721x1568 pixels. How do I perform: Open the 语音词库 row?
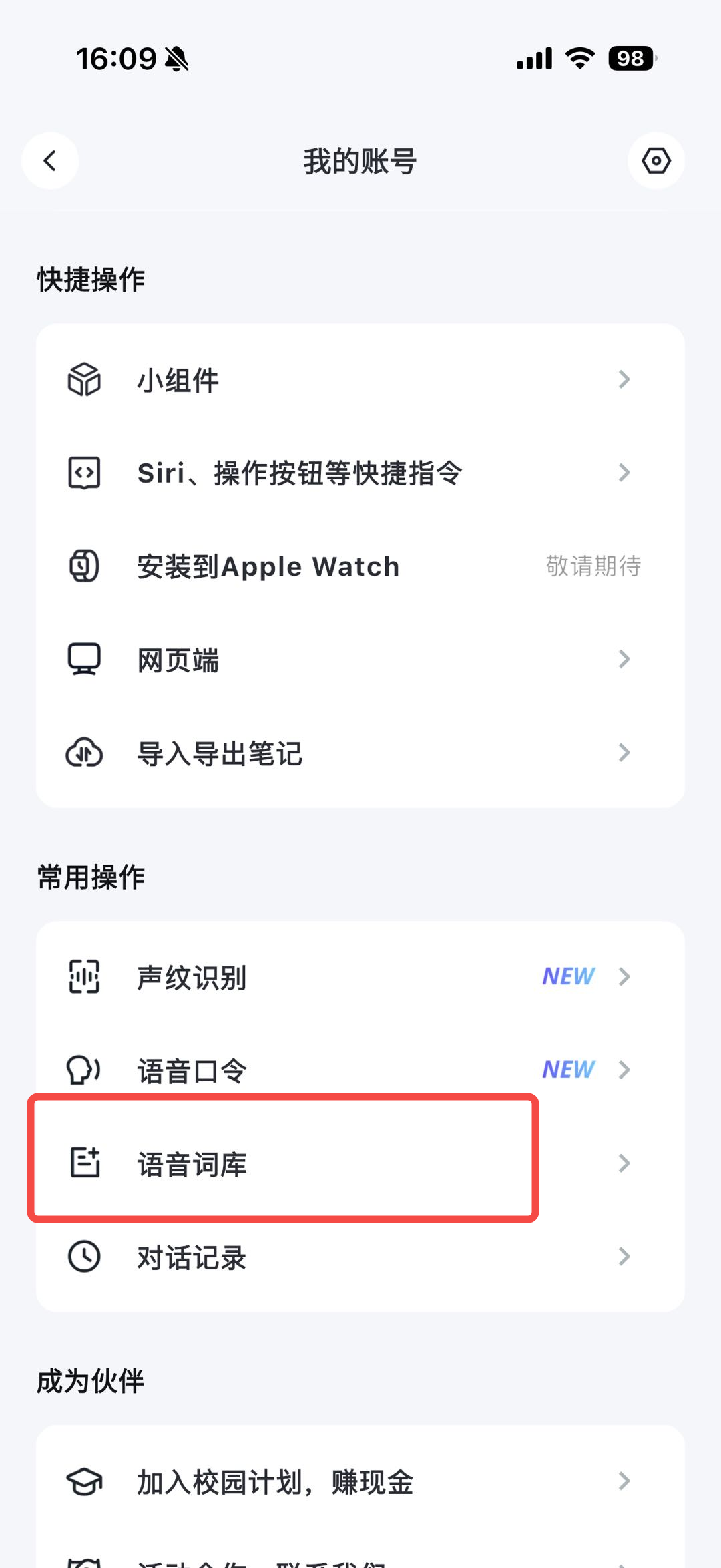(x=360, y=1163)
